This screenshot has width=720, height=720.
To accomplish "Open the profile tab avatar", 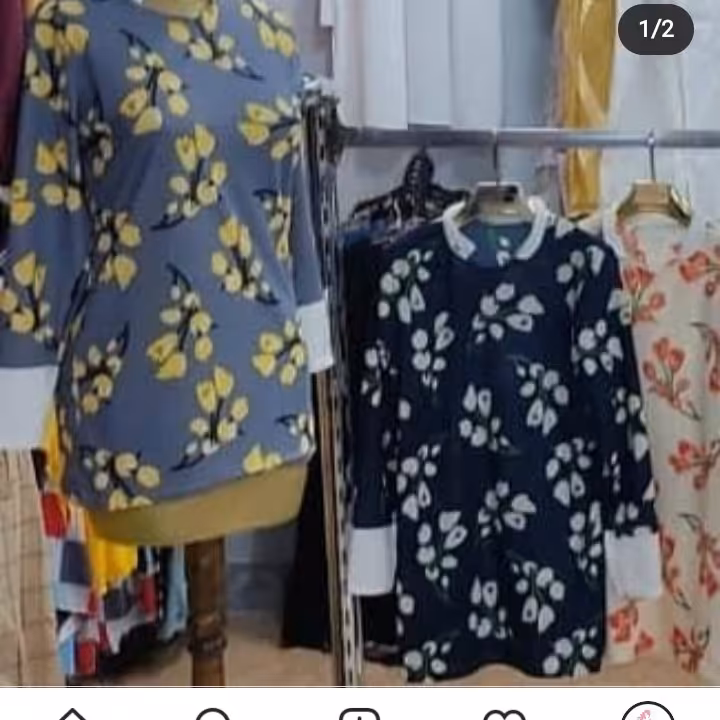I will [x=647, y=712].
